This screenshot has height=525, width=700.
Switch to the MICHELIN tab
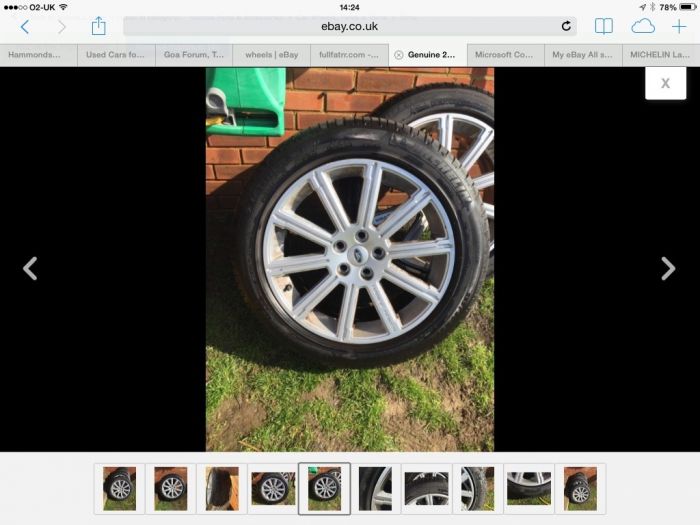[x=661, y=55]
